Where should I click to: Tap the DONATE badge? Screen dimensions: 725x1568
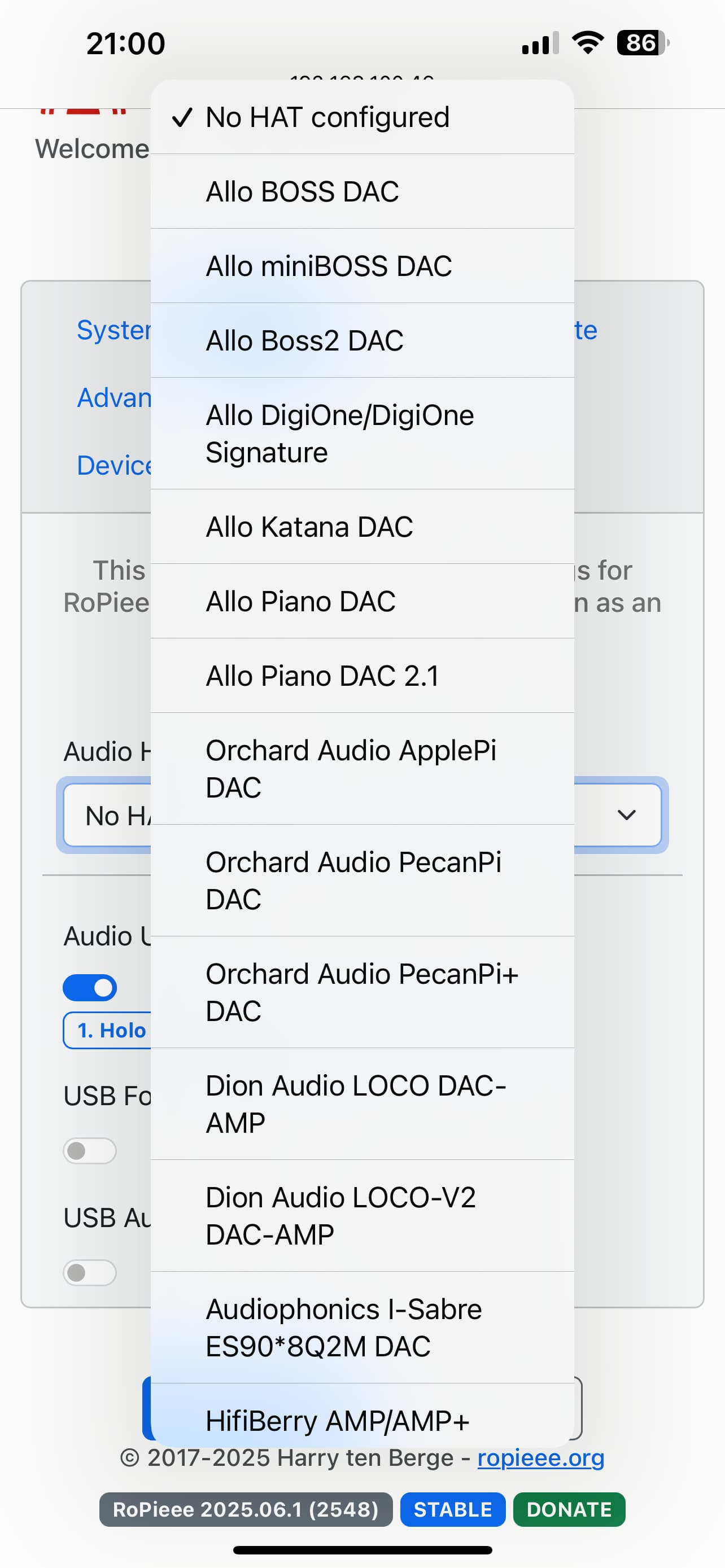[569, 1509]
